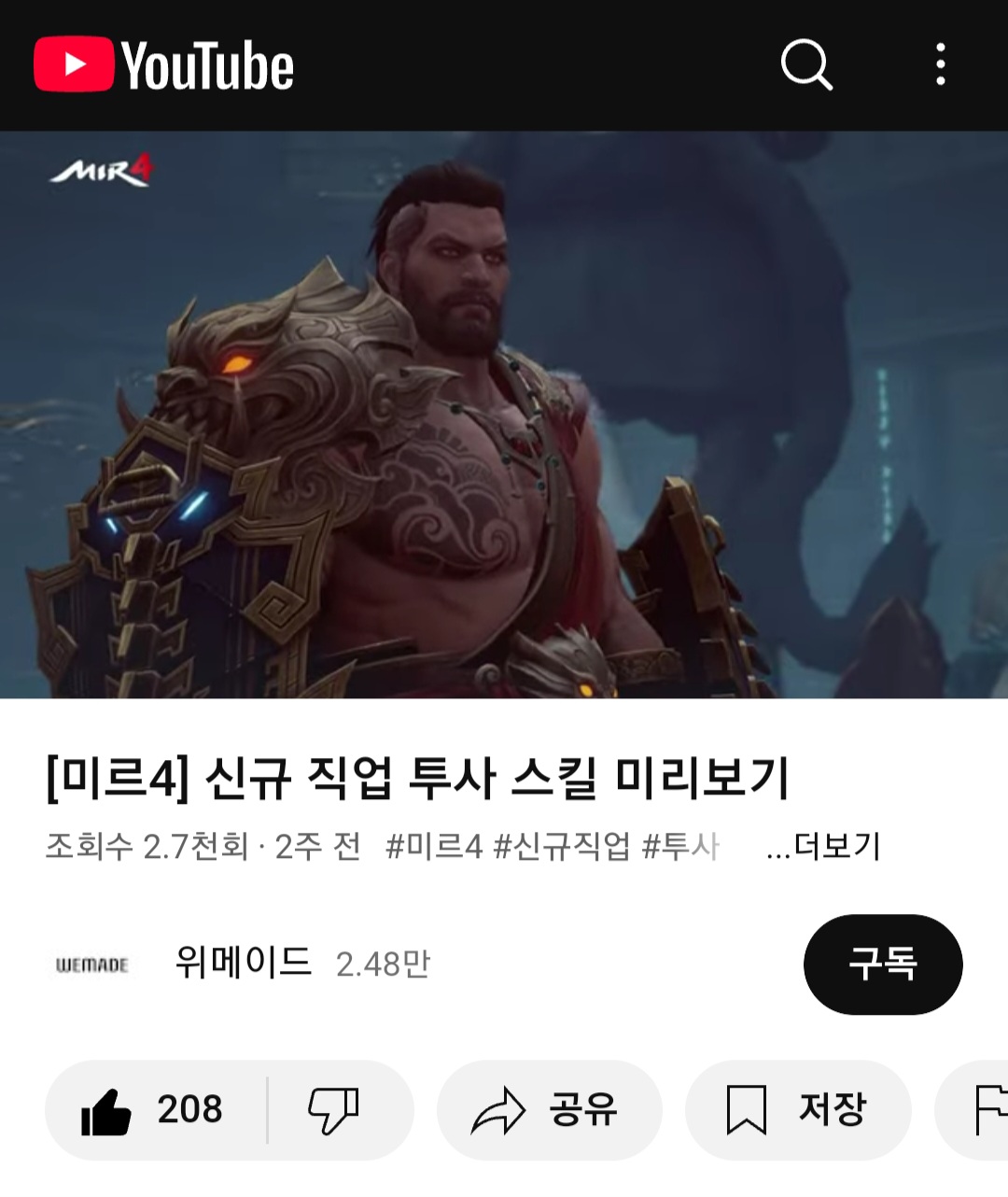Image resolution: width=1008 pixels, height=1197 pixels.
Task: Share the video via 공유
Action: 549,1110
